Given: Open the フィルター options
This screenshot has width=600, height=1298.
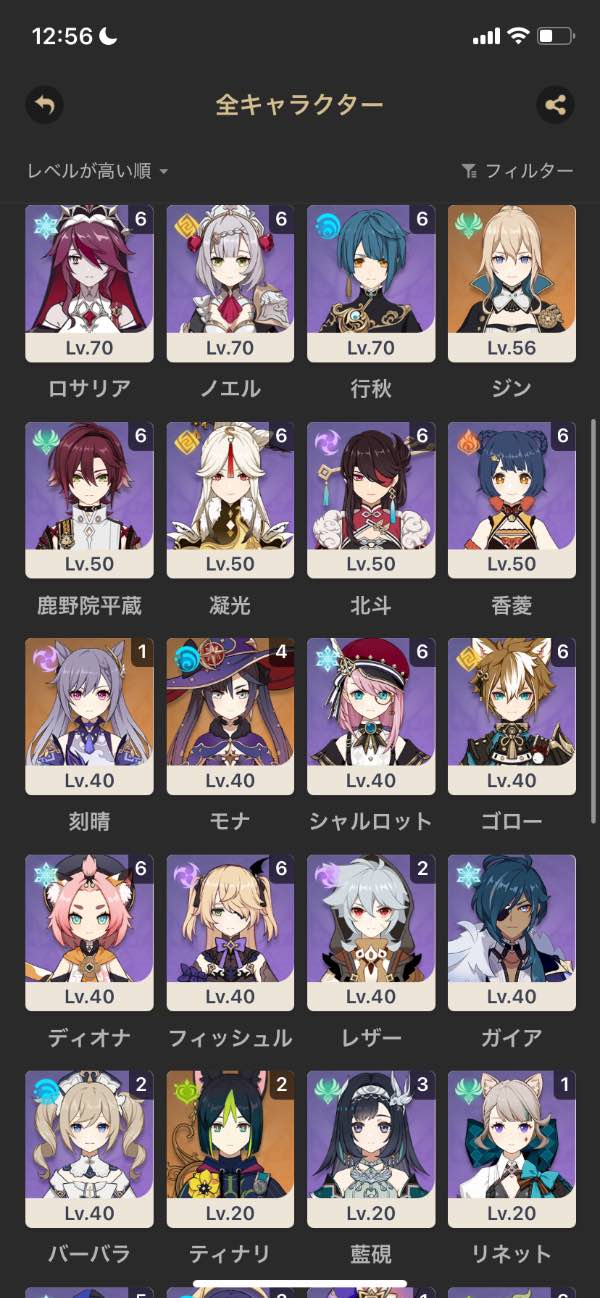Looking at the screenshot, I should click(x=517, y=171).
